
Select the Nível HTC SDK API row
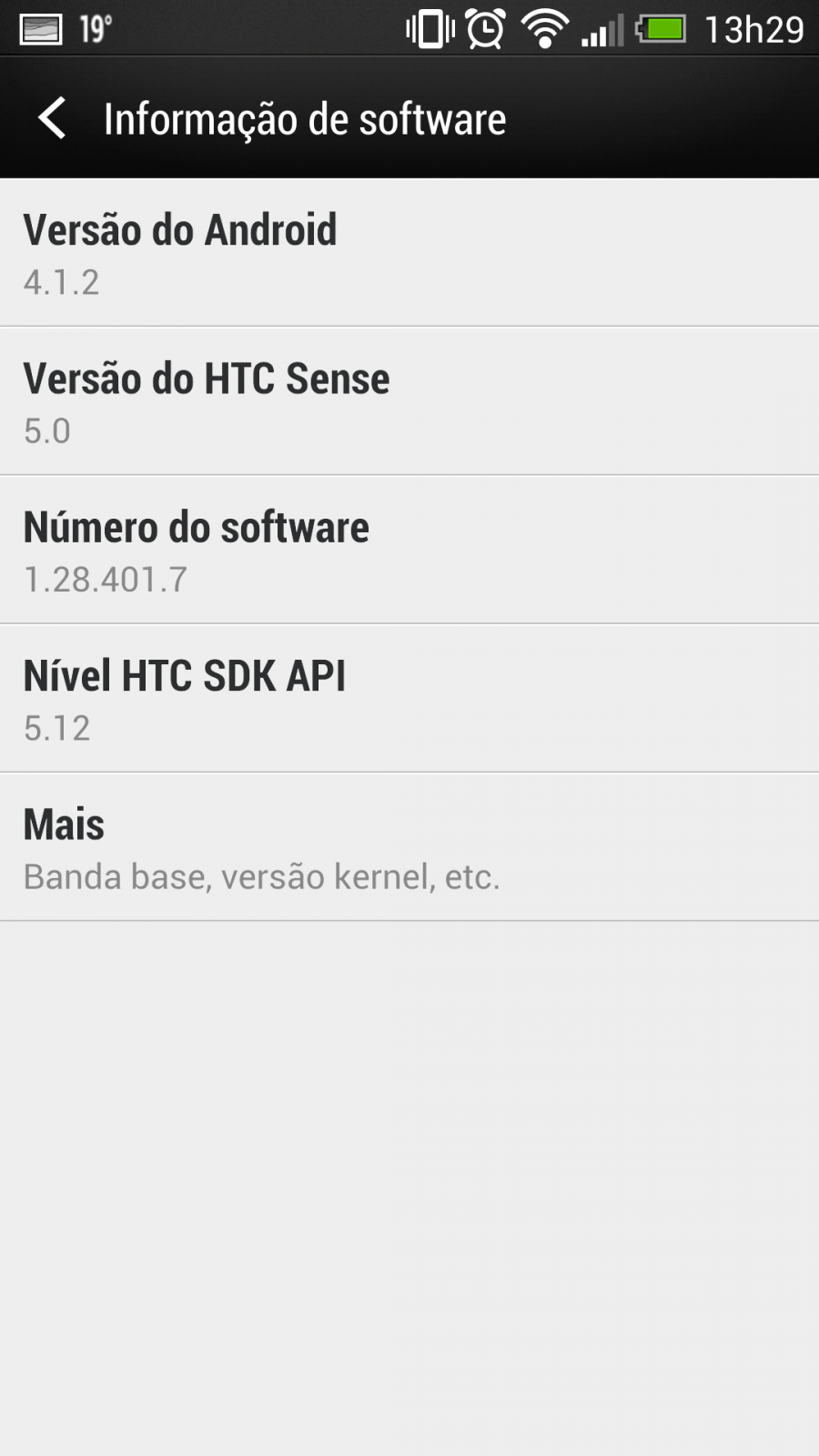point(409,698)
